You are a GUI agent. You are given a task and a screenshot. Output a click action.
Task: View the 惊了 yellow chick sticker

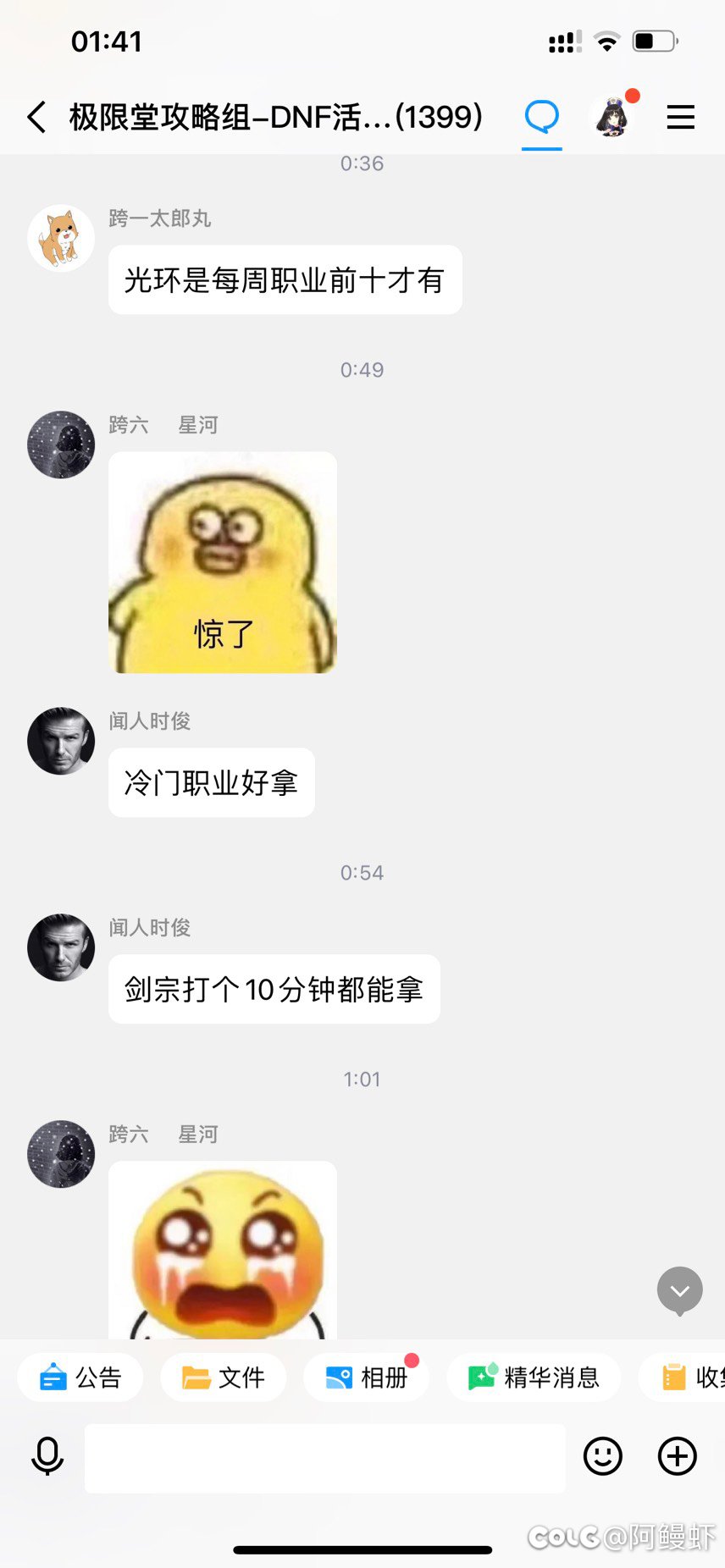point(223,562)
